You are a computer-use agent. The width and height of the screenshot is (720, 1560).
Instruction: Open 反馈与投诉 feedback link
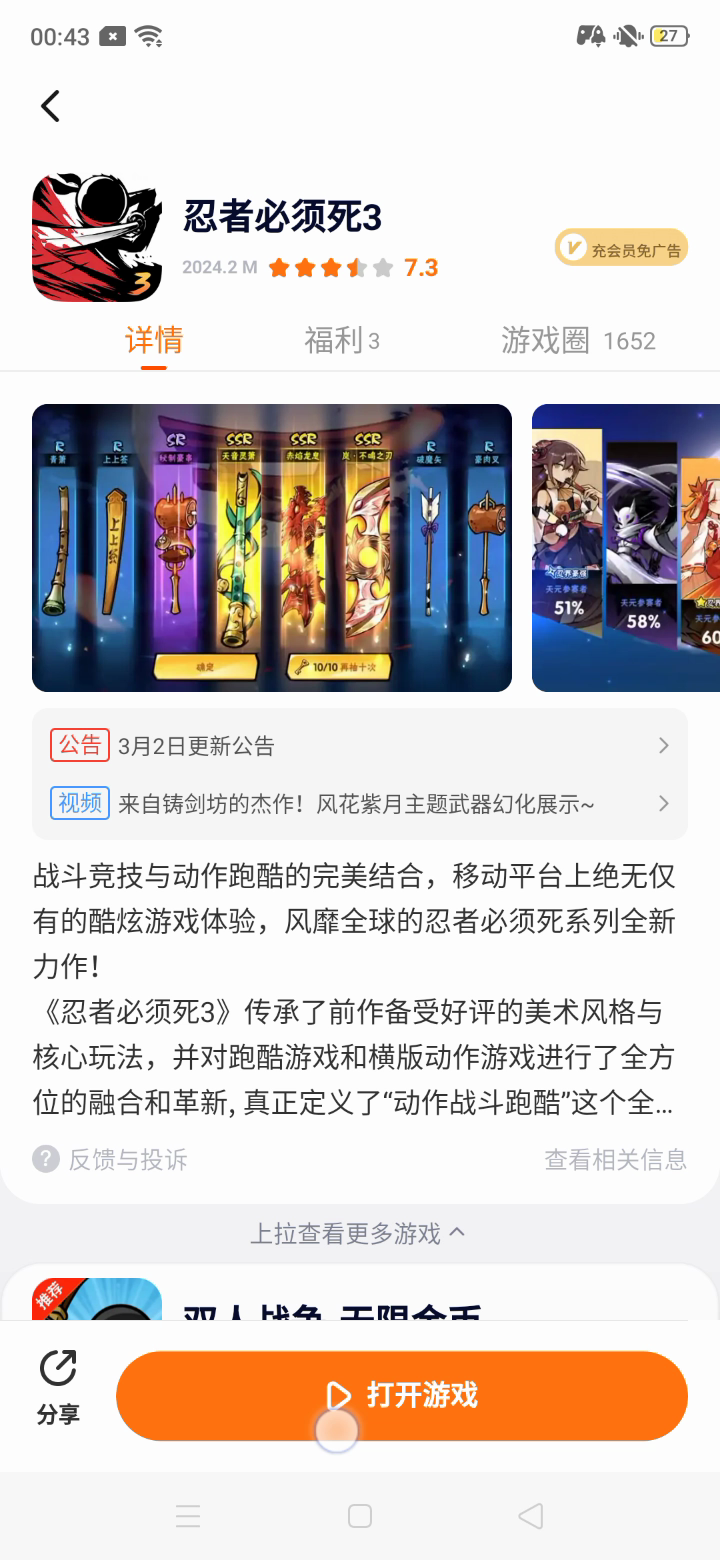point(110,1159)
